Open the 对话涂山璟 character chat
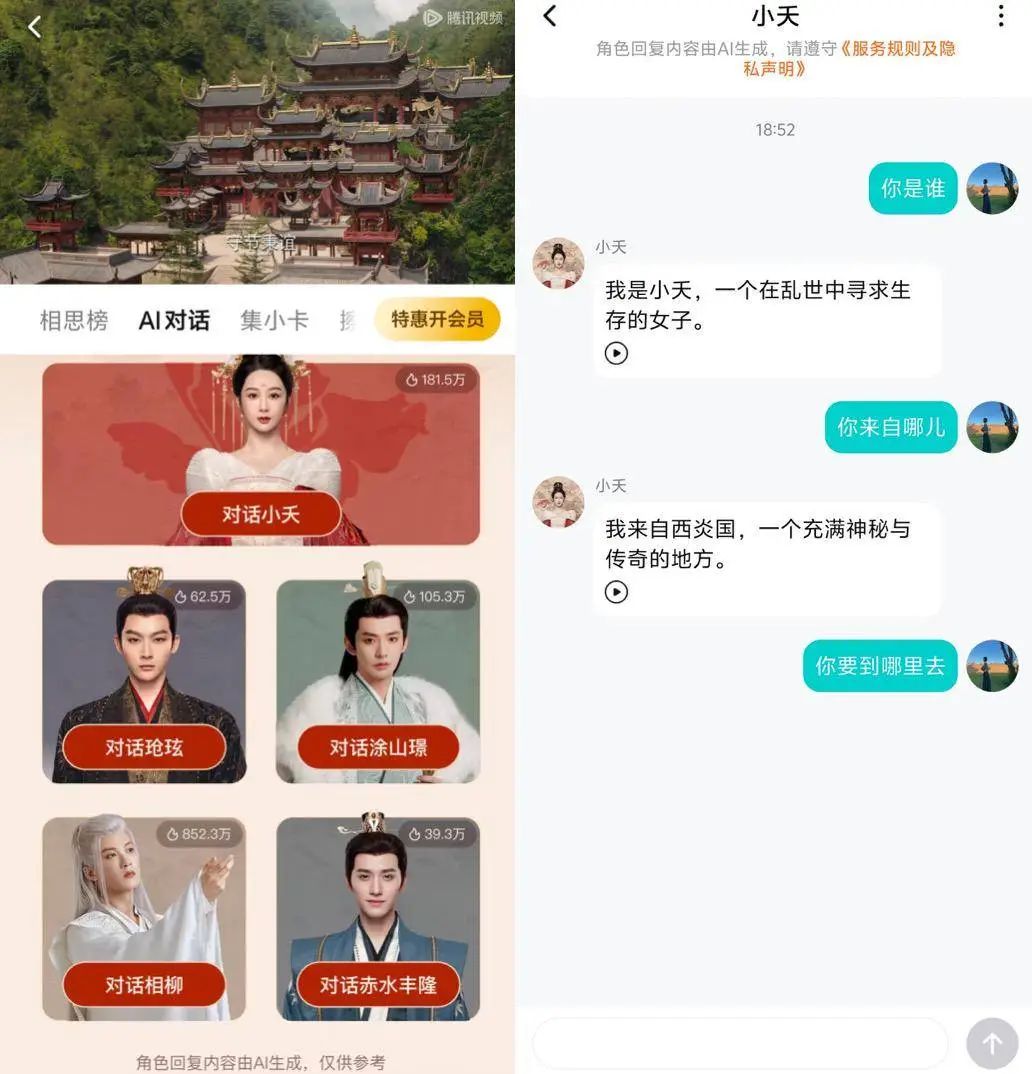The height and width of the screenshot is (1074, 1032). [x=378, y=747]
